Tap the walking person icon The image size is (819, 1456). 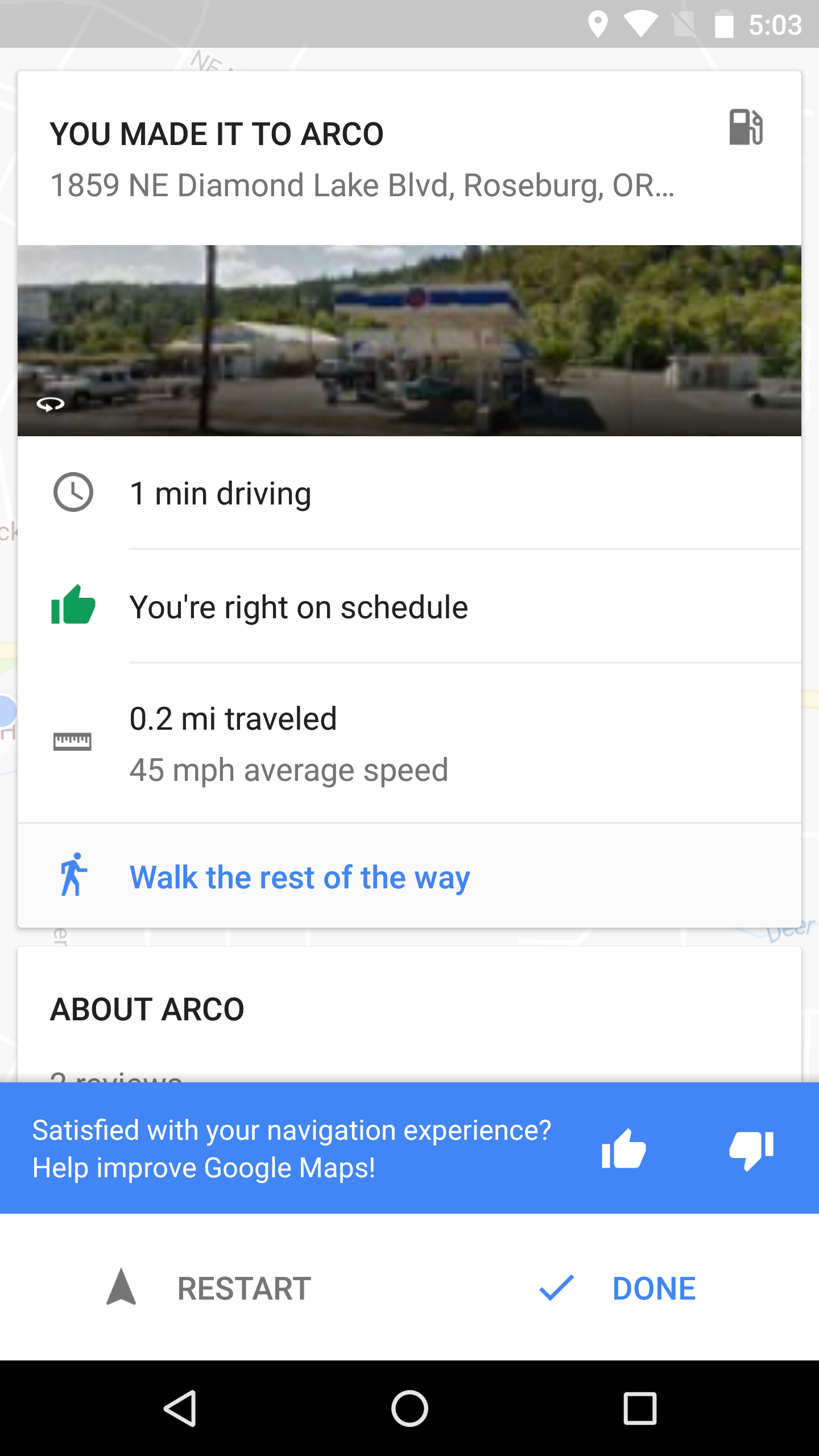[x=74, y=876]
